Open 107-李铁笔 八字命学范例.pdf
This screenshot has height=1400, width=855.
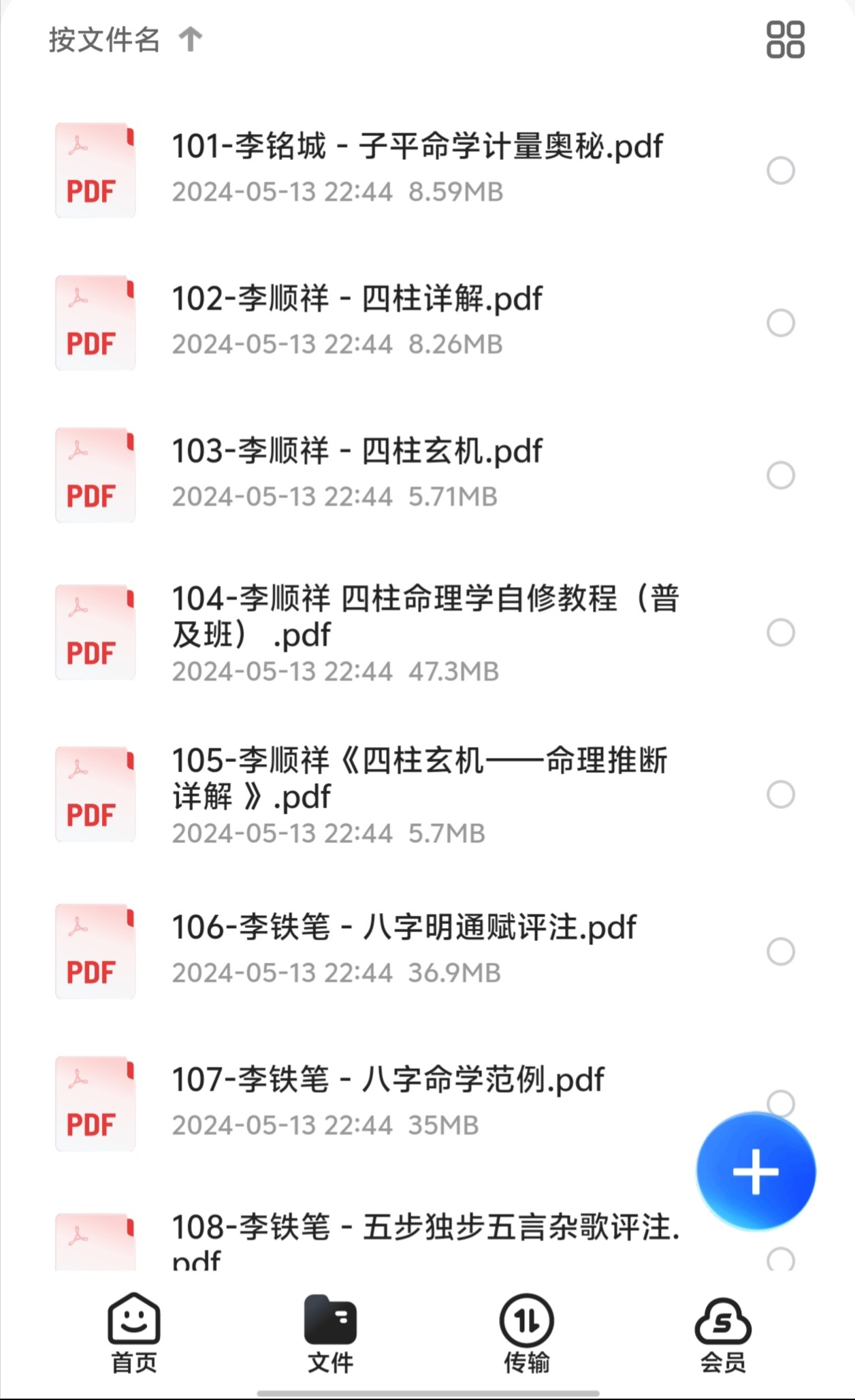(x=388, y=1081)
